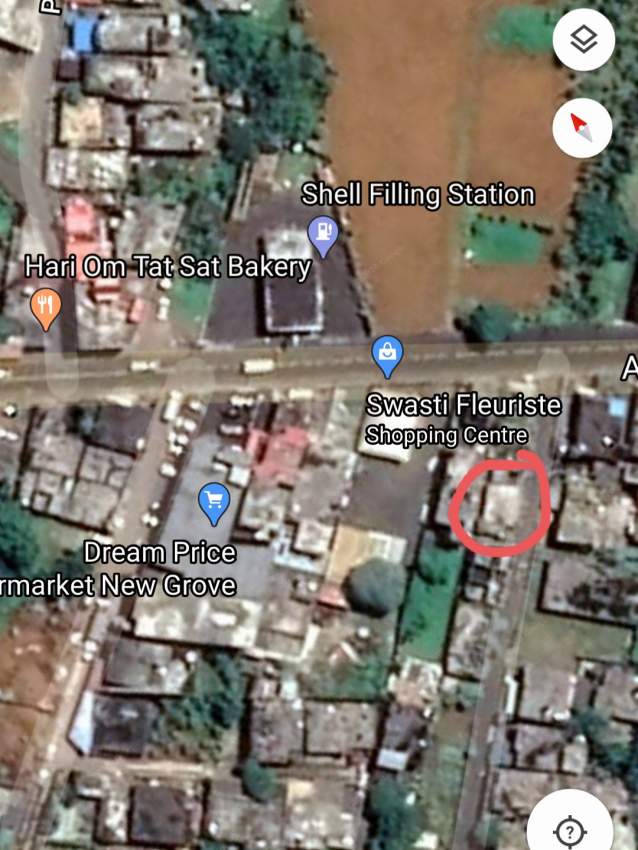
Task: Select Hari Om Tat Sat Bakery marker
Action: 45,307
